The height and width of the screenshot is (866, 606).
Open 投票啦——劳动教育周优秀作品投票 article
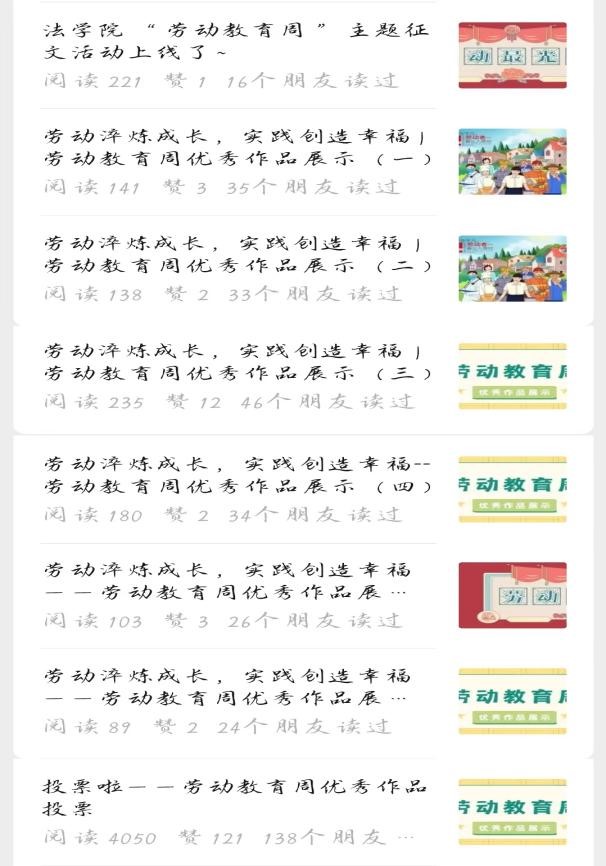(237, 797)
